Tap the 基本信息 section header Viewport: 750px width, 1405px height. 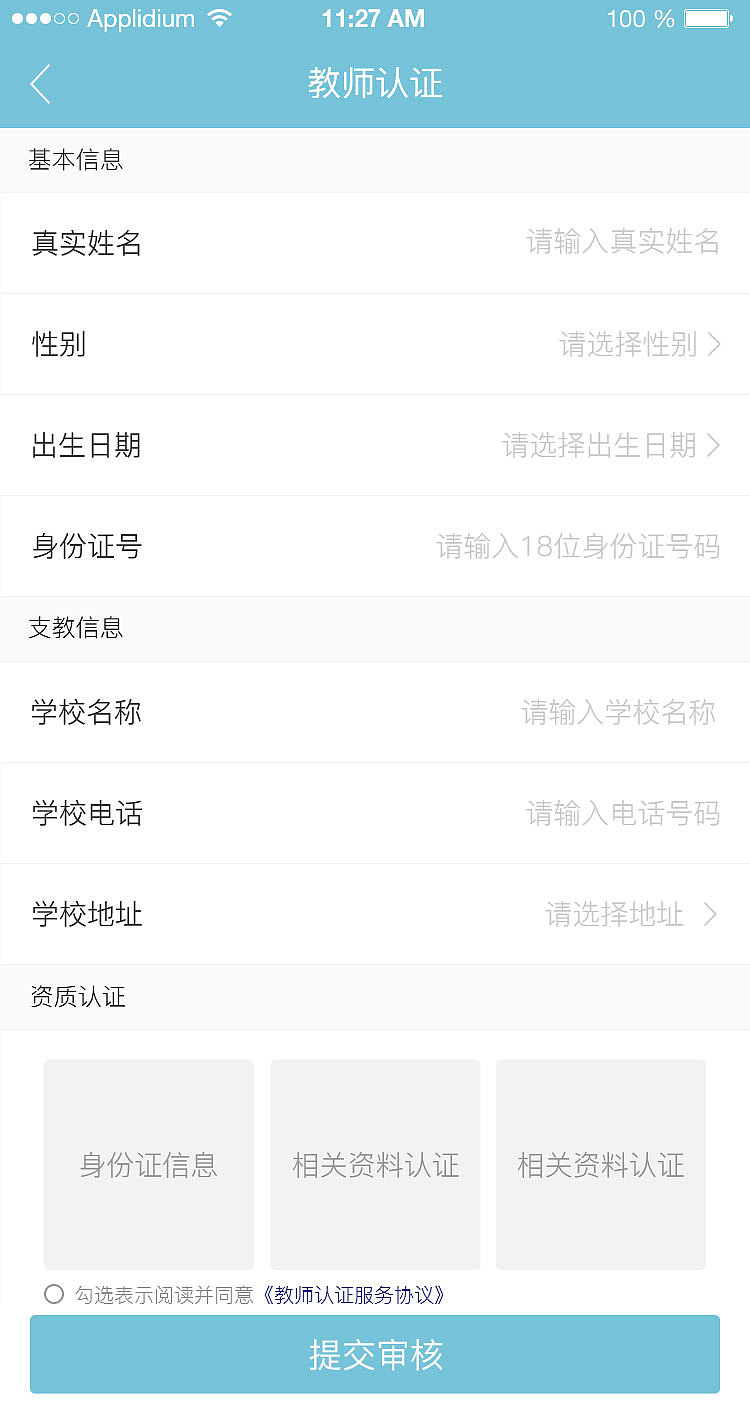tap(75, 160)
